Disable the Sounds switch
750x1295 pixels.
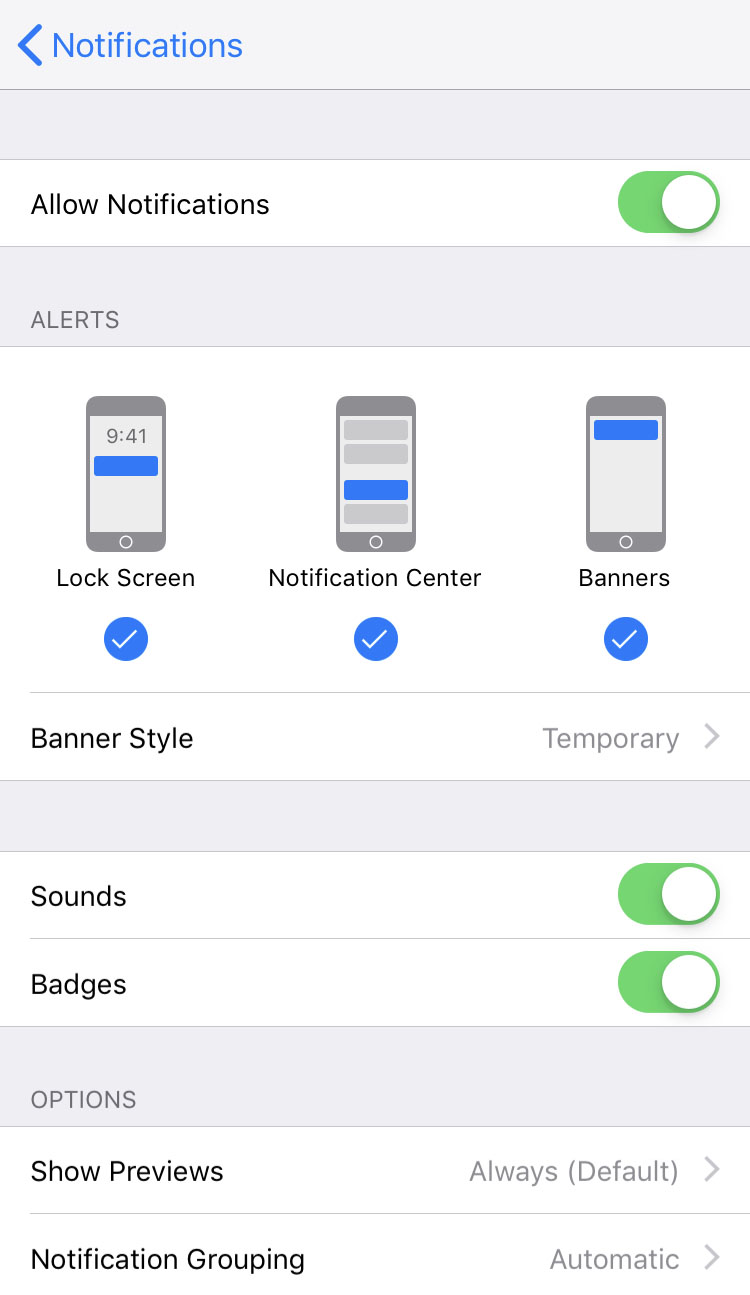tap(668, 895)
